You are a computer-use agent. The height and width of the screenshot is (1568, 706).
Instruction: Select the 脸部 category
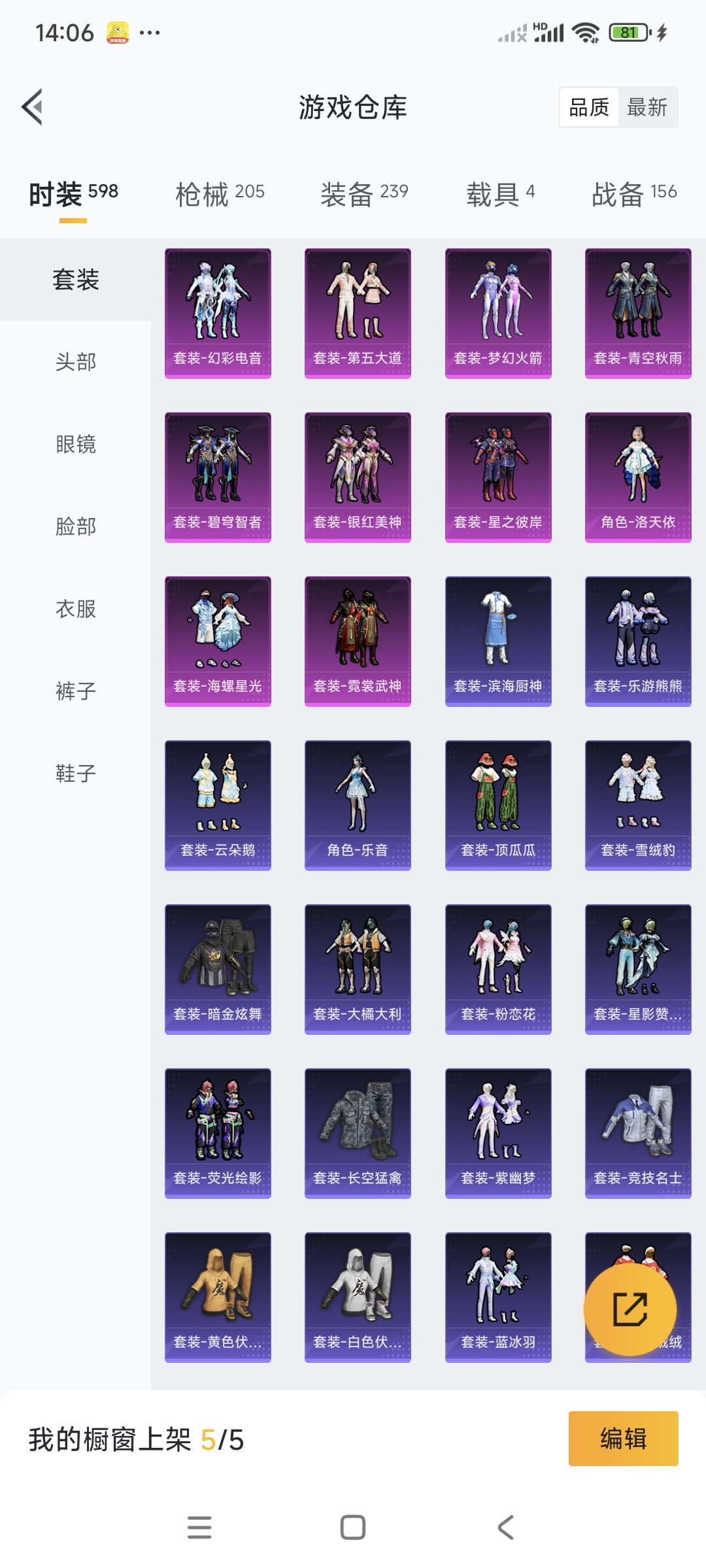[76, 527]
